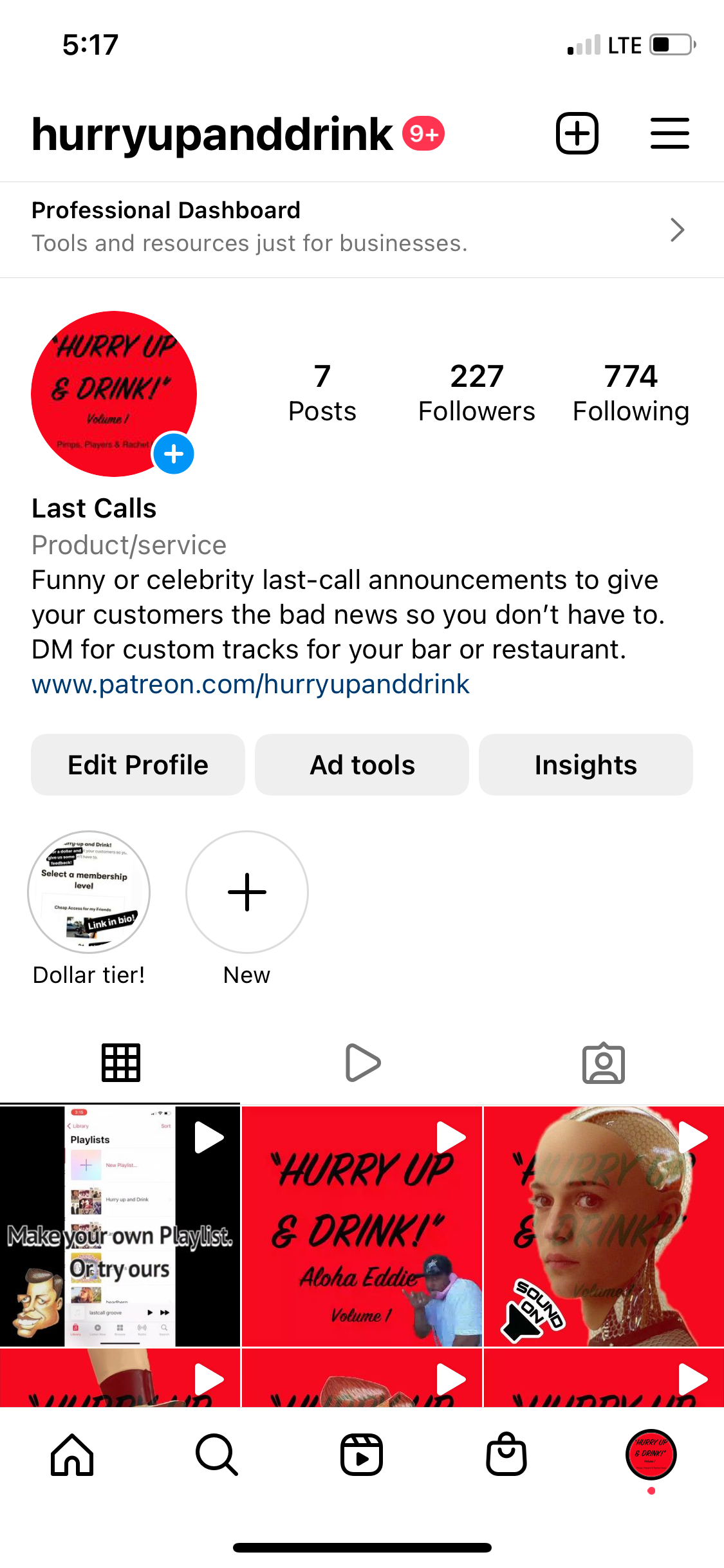The image size is (724, 1568).
Task: View account Insights
Action: 586,765
